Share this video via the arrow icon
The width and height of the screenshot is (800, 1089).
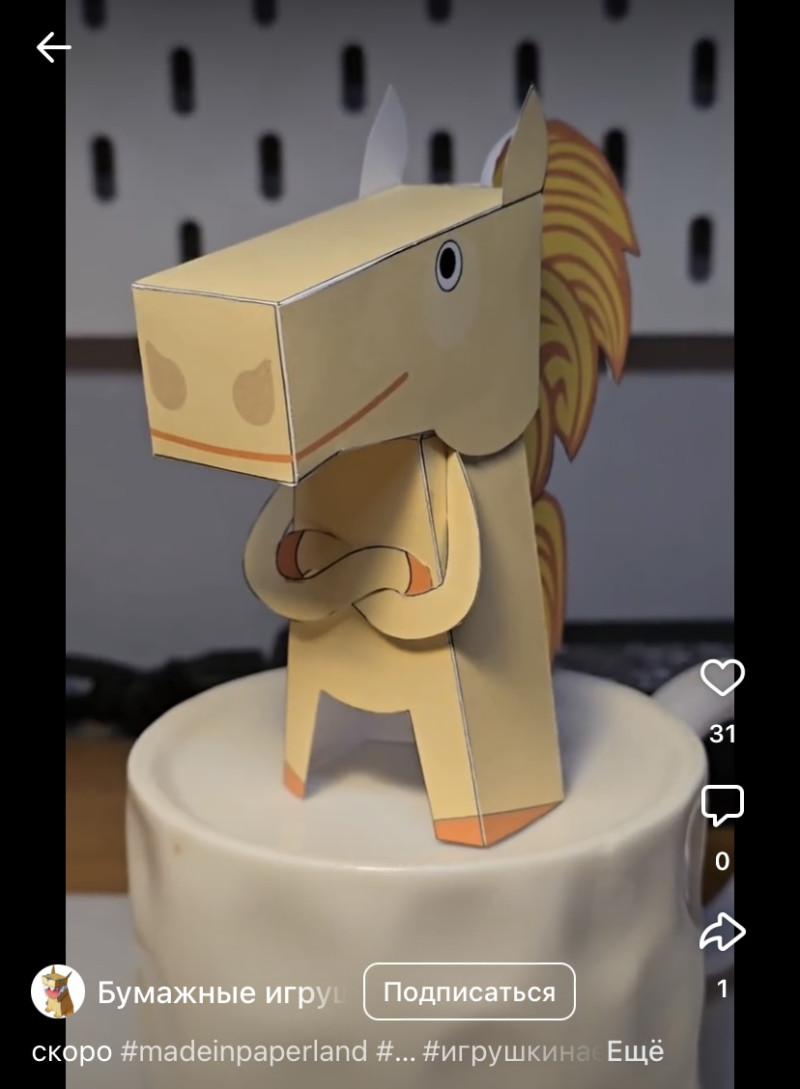point(722,934)
